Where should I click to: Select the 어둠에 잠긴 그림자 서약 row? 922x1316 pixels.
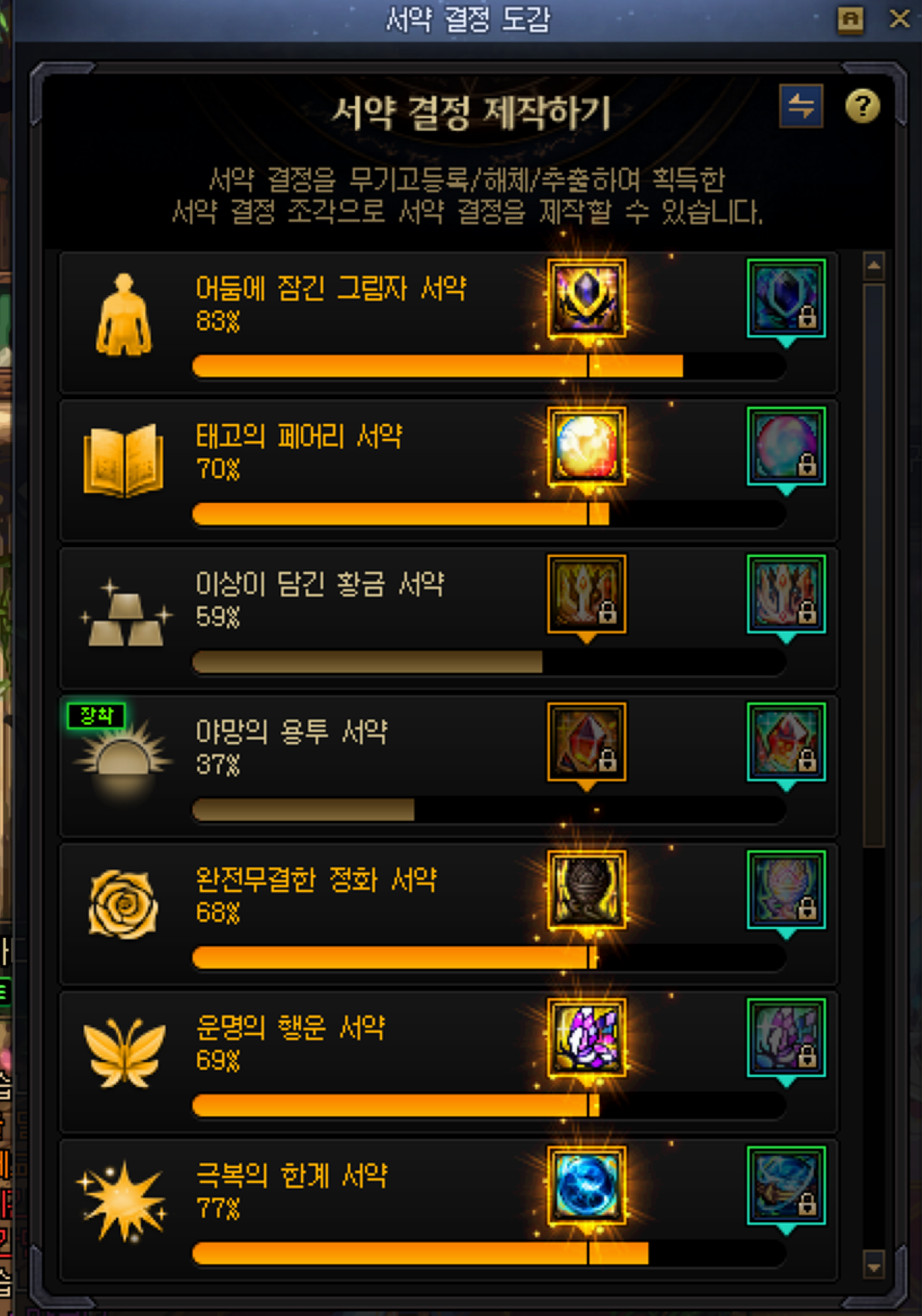coord(348,309)
